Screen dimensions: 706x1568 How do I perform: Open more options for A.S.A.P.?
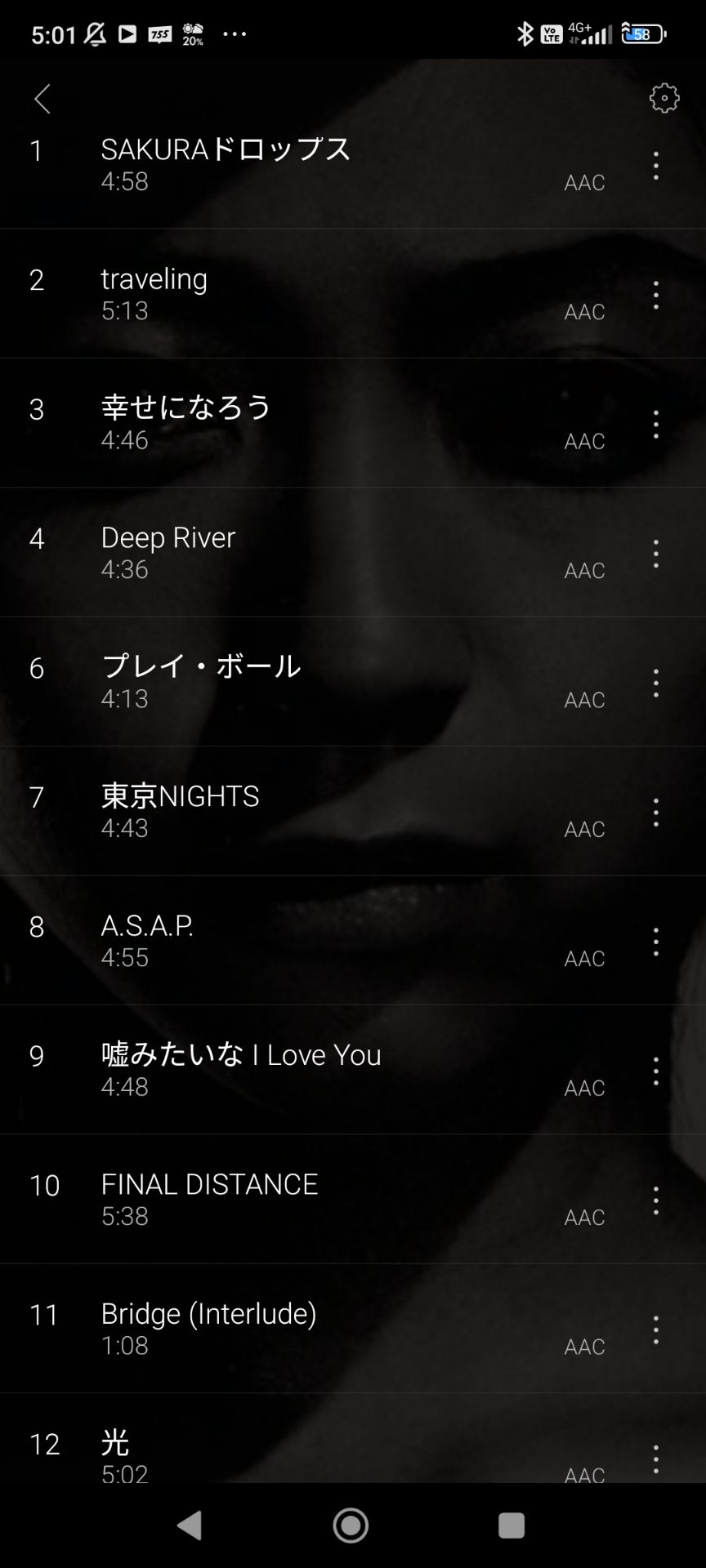tap(655, 942)
